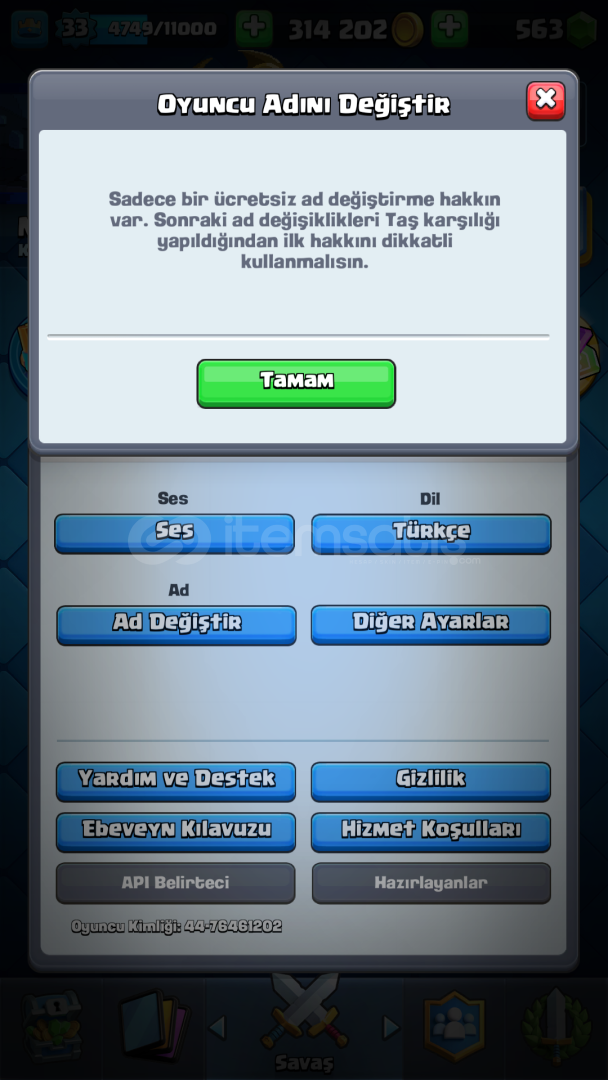This screenshot has height=1080, width=608.
Task: Close the Oyuncu Adını Değiştir dialog
Action: (x=546, y=101)
